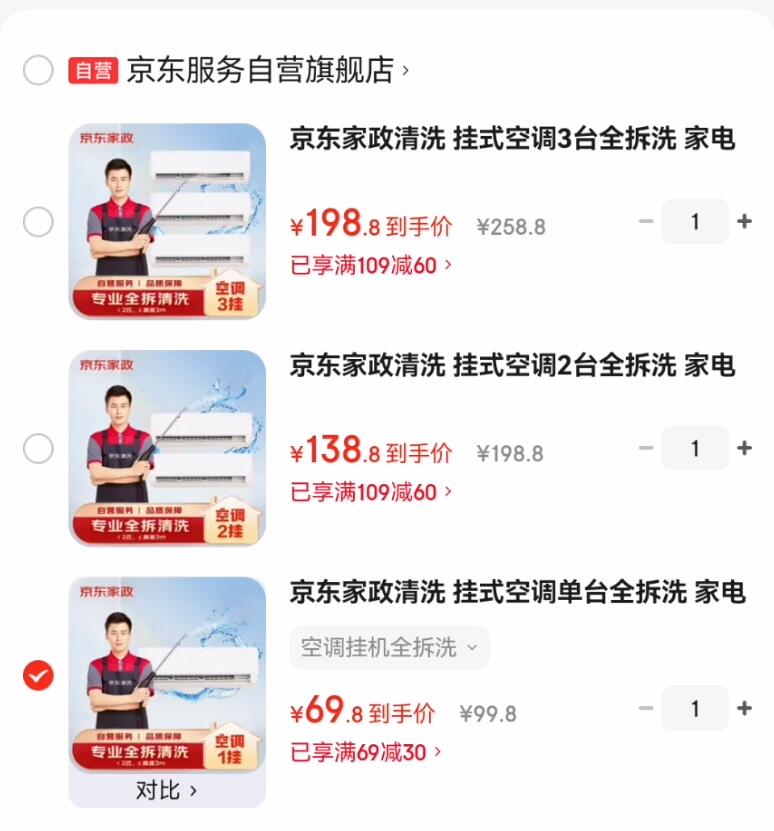This screenshot has width=774, height=831.
Task: Select all items from 京东服务自营旗舰店
Action: click(38, 71)
